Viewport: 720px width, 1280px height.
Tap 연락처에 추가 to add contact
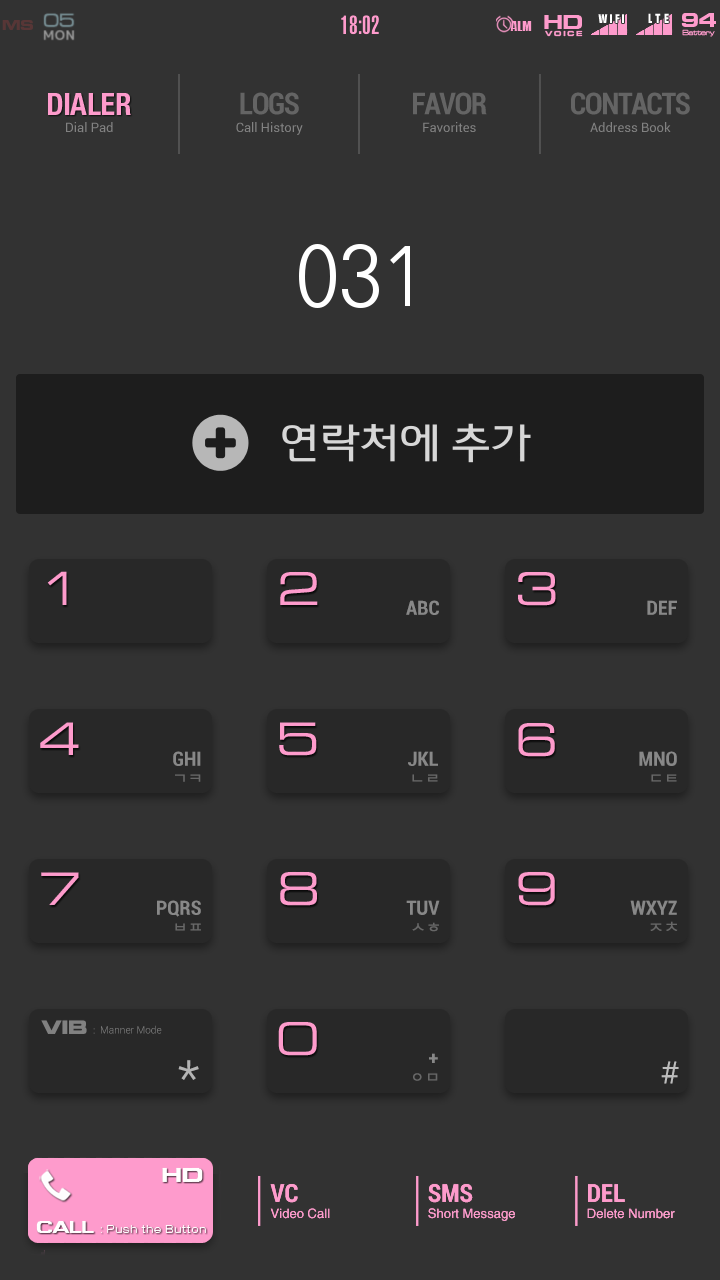360,443
